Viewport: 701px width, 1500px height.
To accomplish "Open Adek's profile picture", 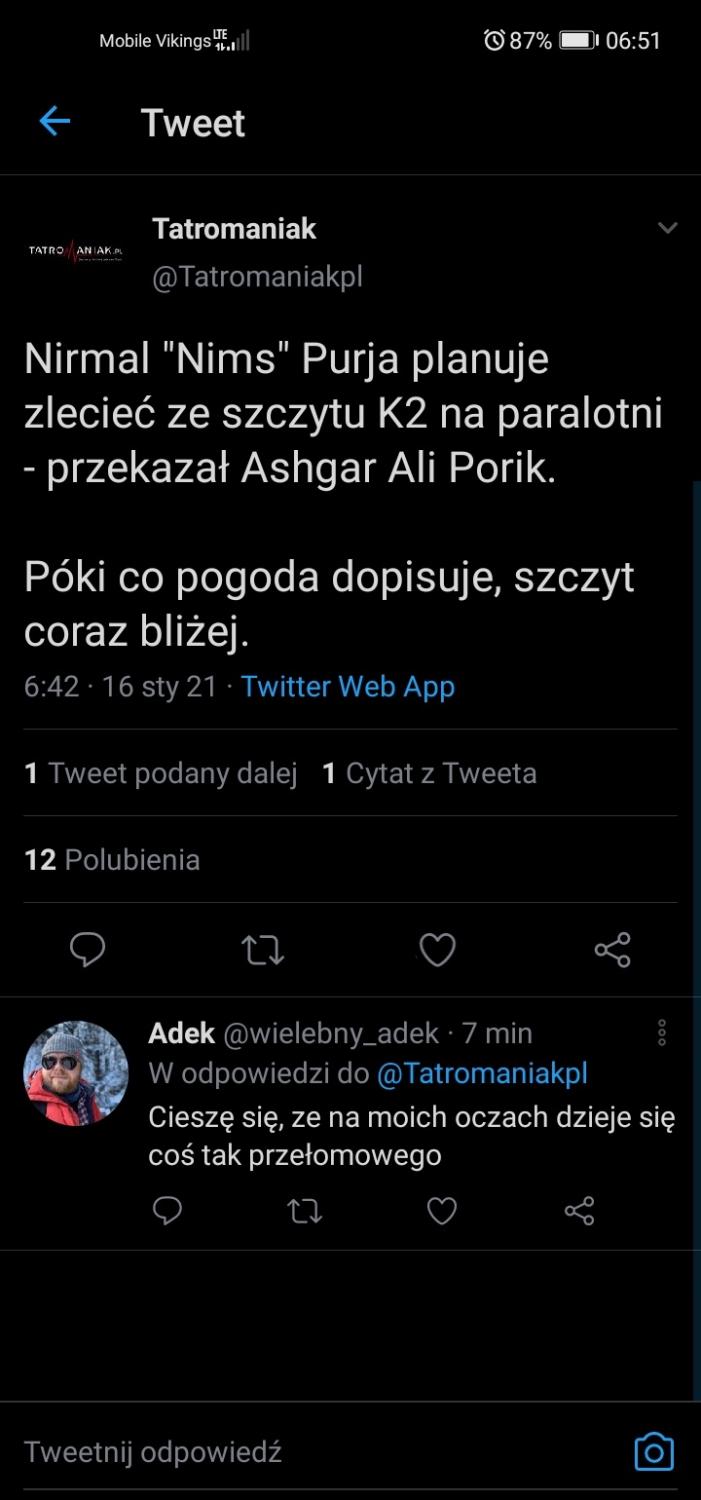I will tap(76, 1074).
